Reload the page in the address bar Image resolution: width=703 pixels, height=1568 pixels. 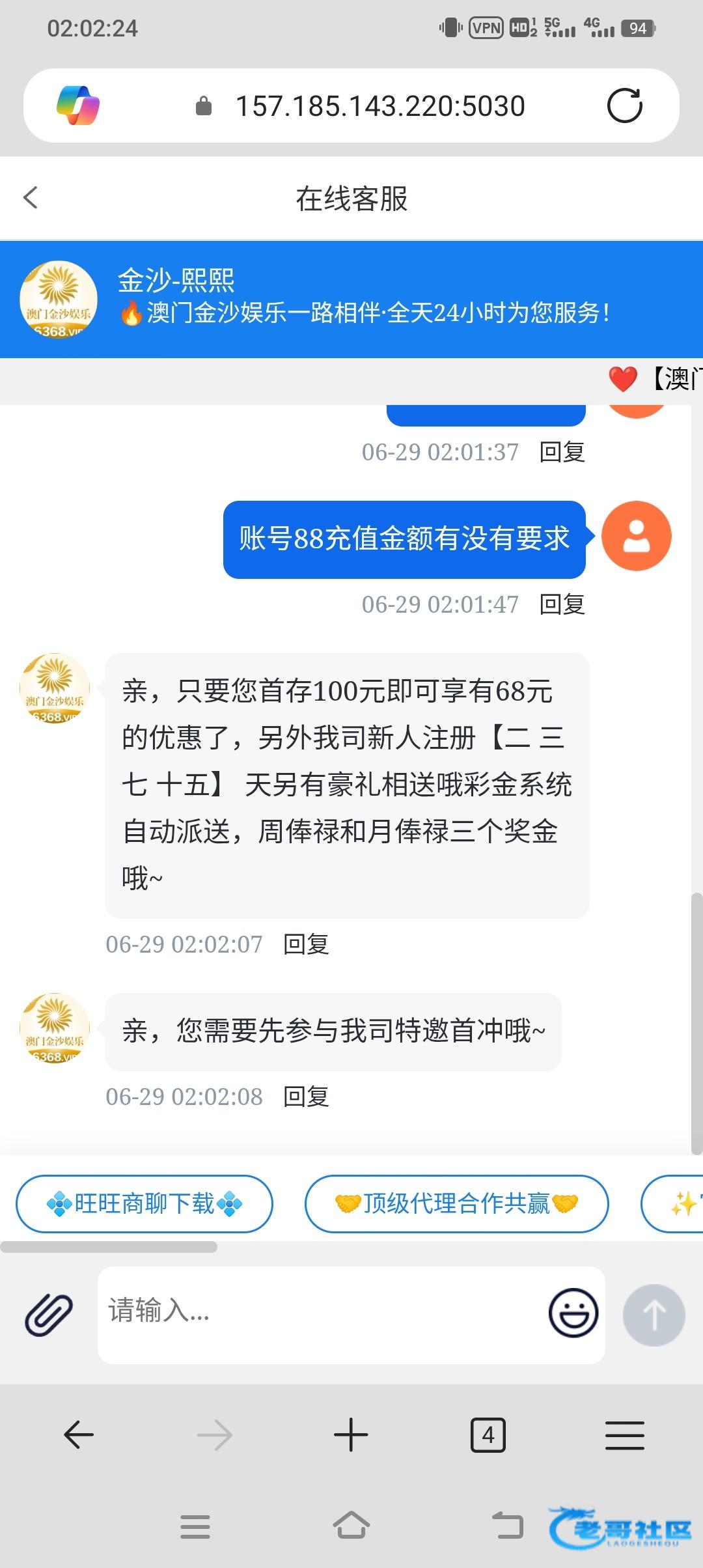(x=624, y=105)
